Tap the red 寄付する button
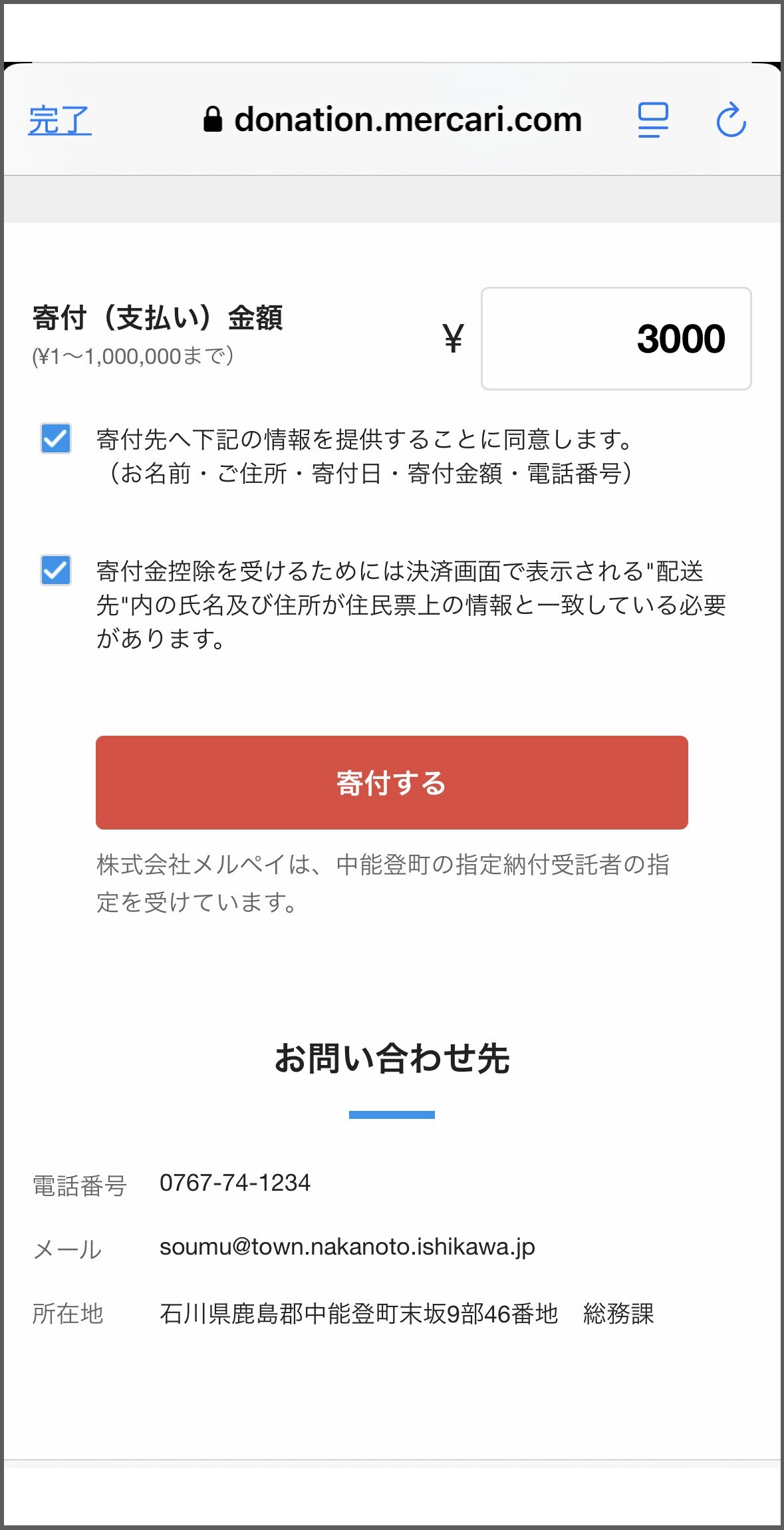The image size is (784, 1530). [392, 782]
